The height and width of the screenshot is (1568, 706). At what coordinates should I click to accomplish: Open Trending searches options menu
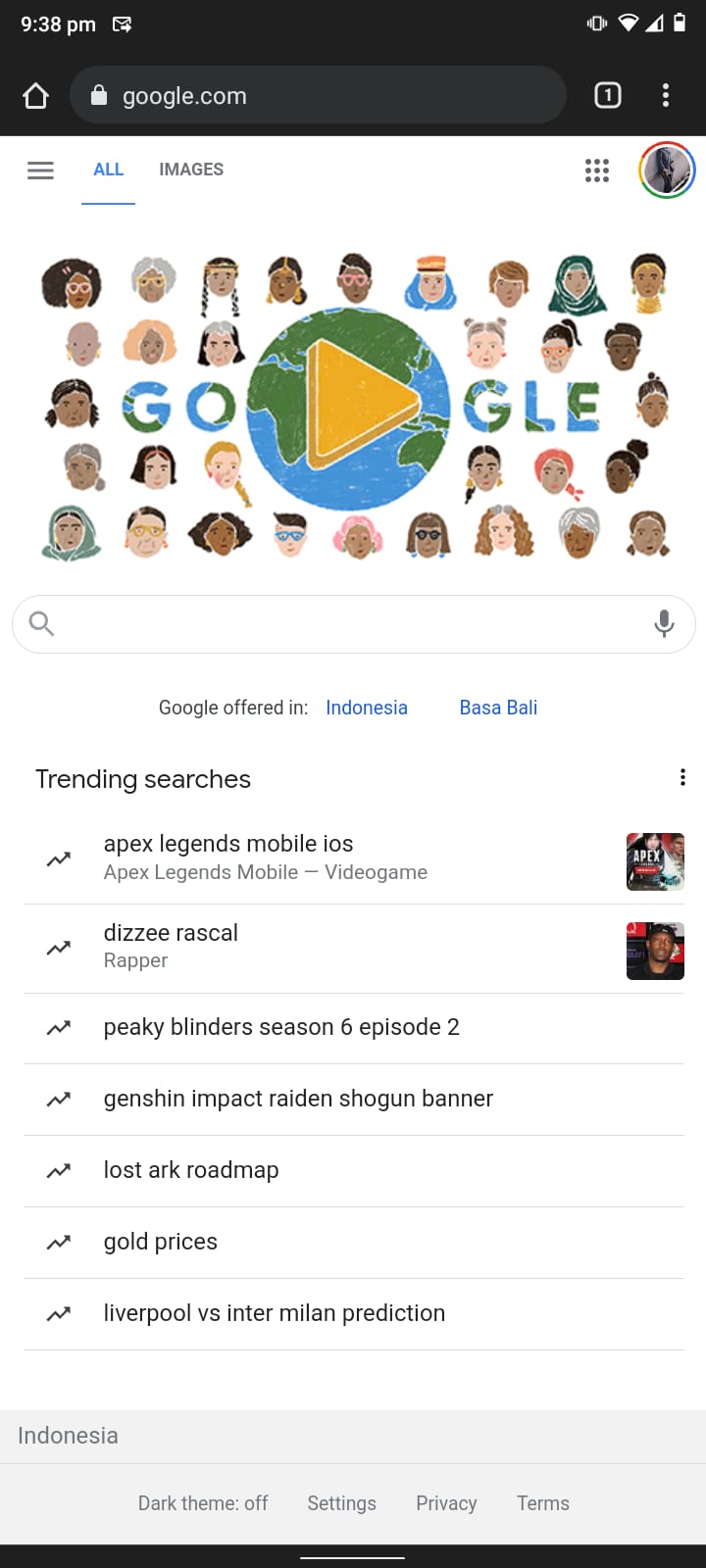click(x=682, y=778)
